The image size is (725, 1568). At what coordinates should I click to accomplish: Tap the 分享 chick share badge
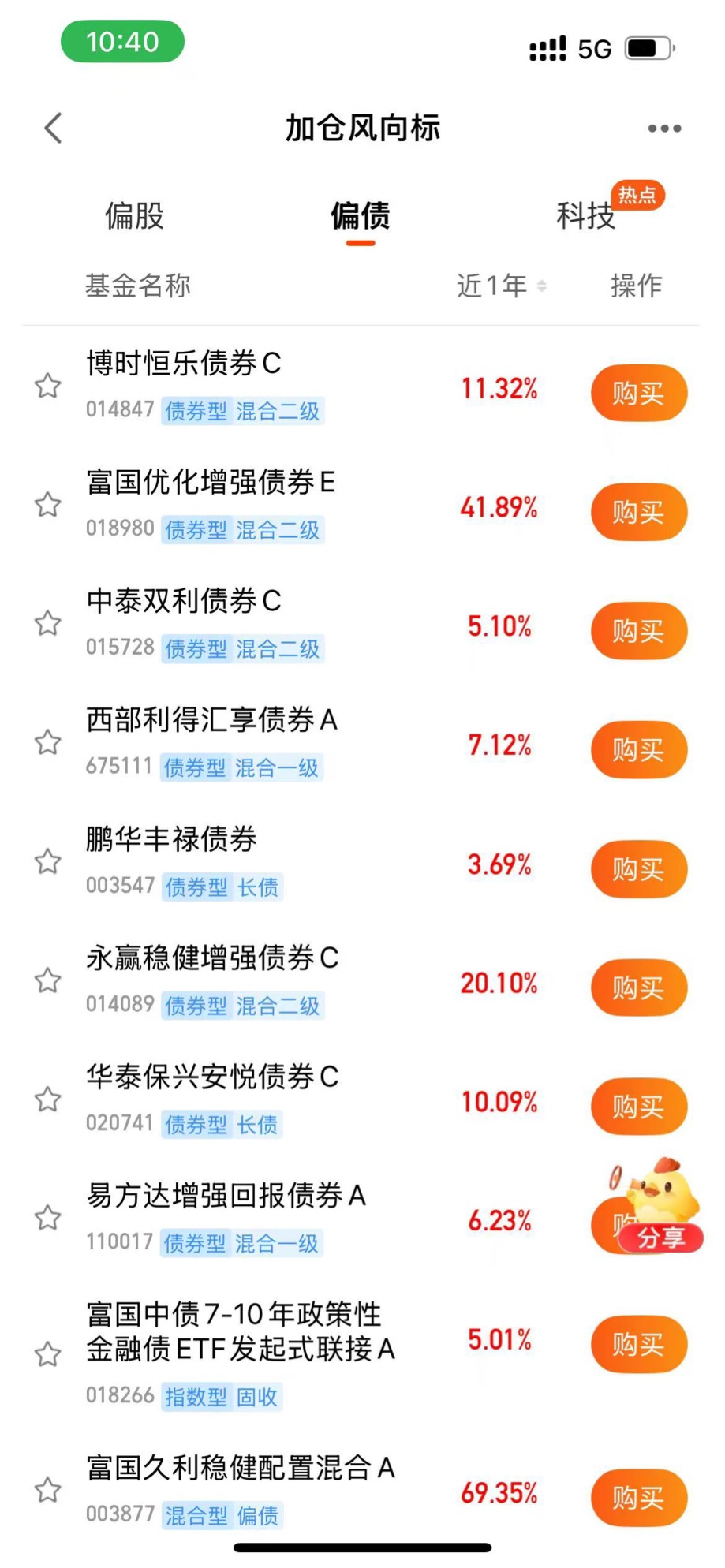pyautogui.click(x=660, y=1238)
